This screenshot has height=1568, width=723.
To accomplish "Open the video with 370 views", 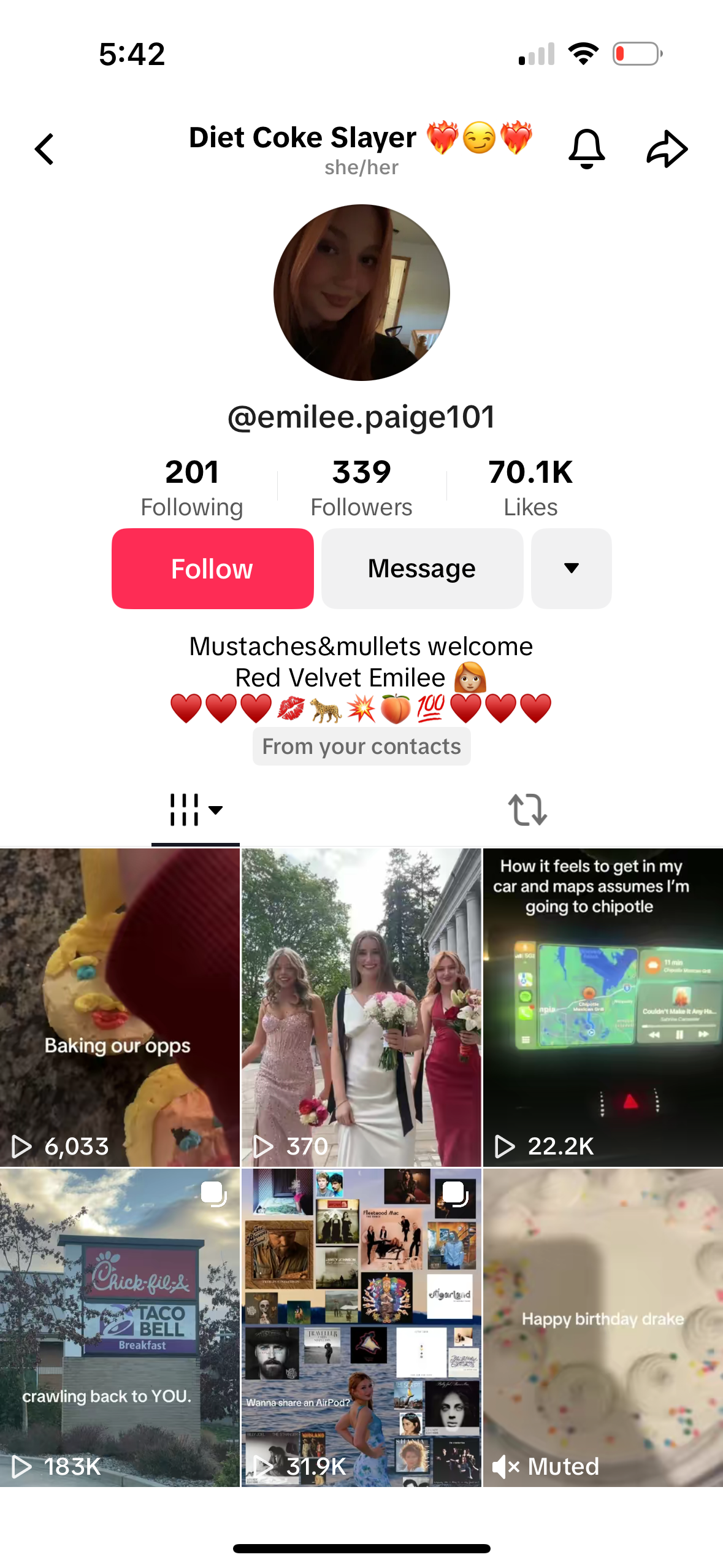I will 361,1007.
